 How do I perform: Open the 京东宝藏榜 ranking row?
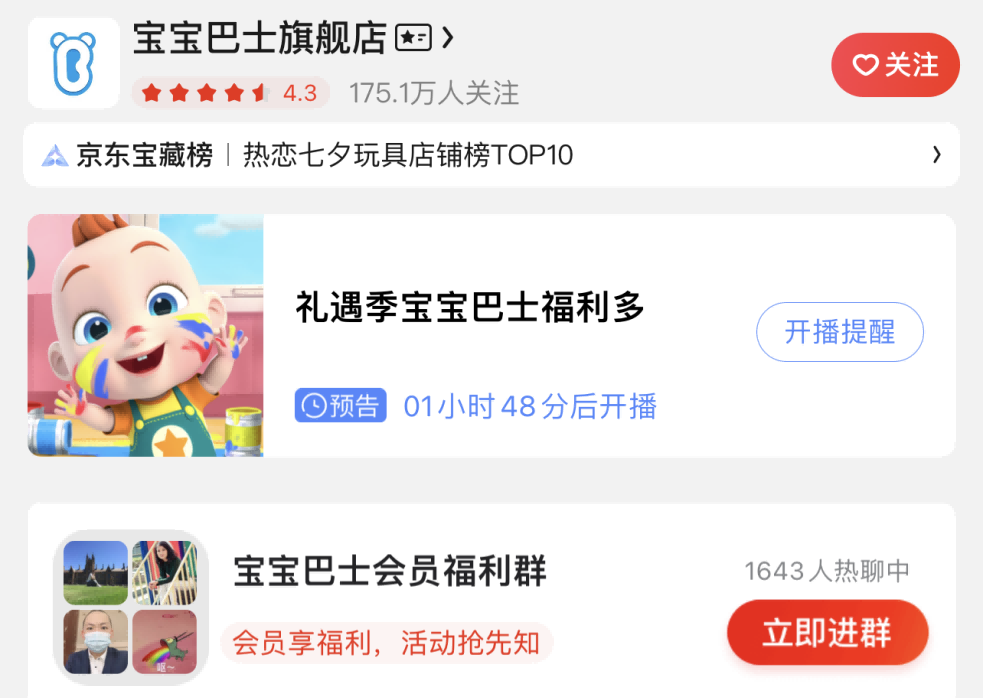click(490, 155)
